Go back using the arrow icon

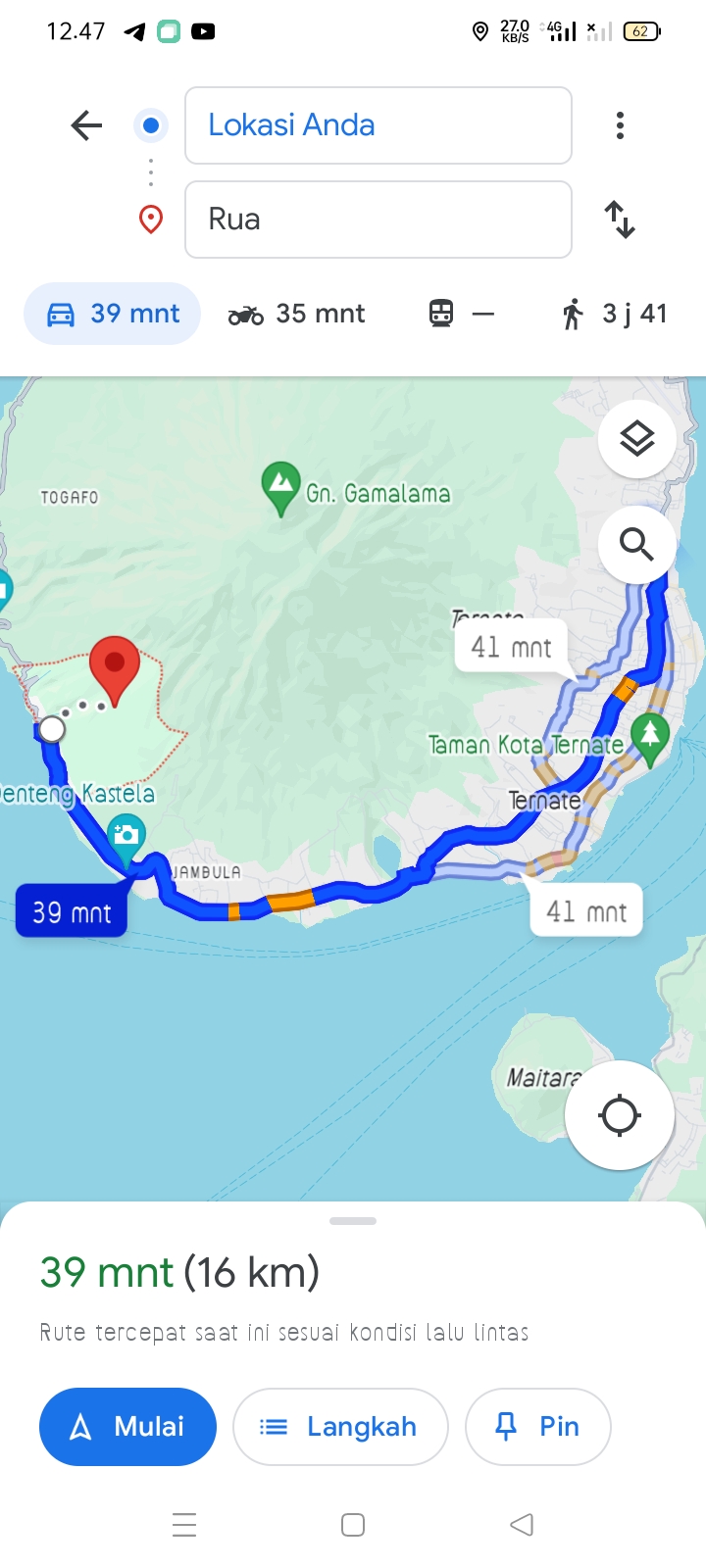click(86, 125)
